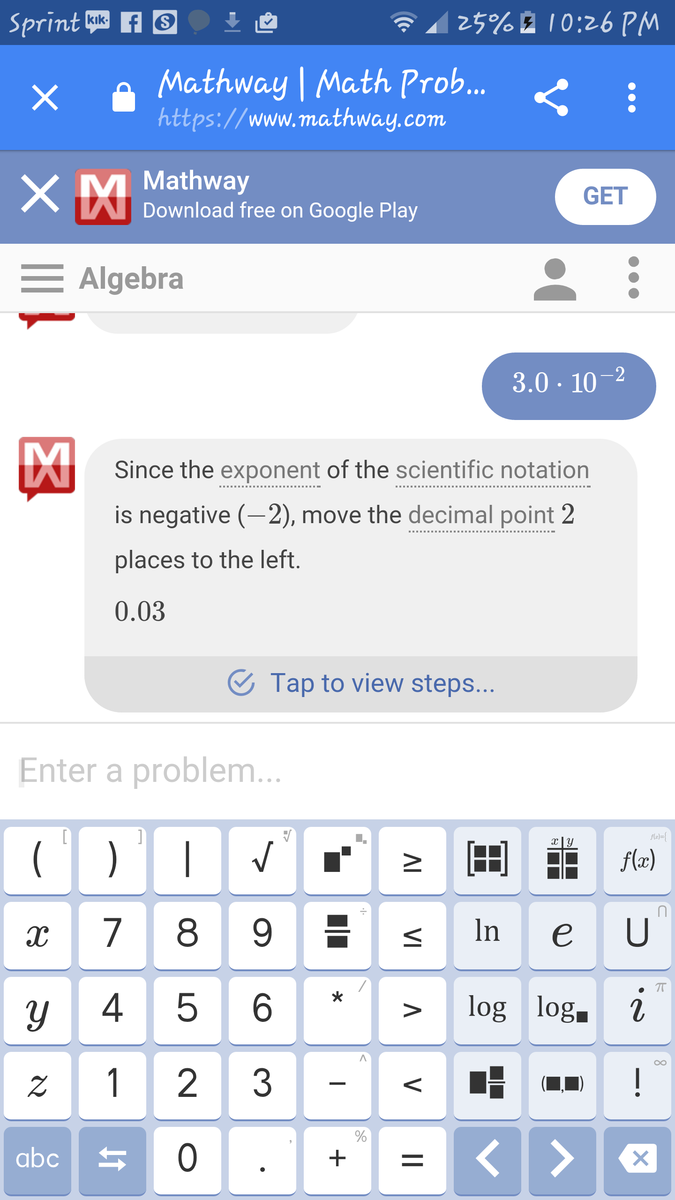The height and width of the screenshot is (1200, 675).
Task: Tap GET to download Mathway
Action: pyautogui.click(x=605, y=196)
